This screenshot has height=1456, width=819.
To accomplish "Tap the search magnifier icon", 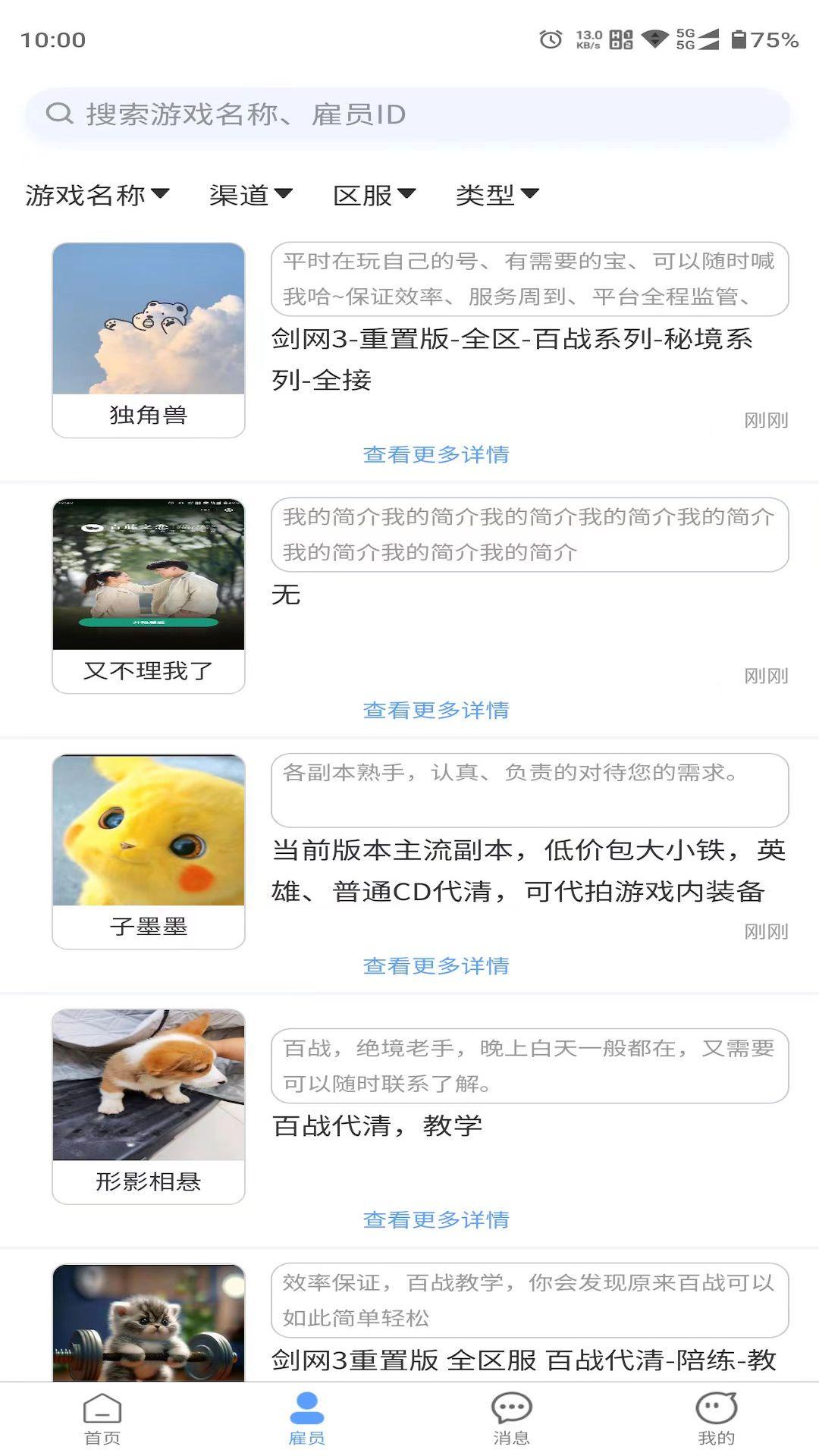I will pos(58,114).
